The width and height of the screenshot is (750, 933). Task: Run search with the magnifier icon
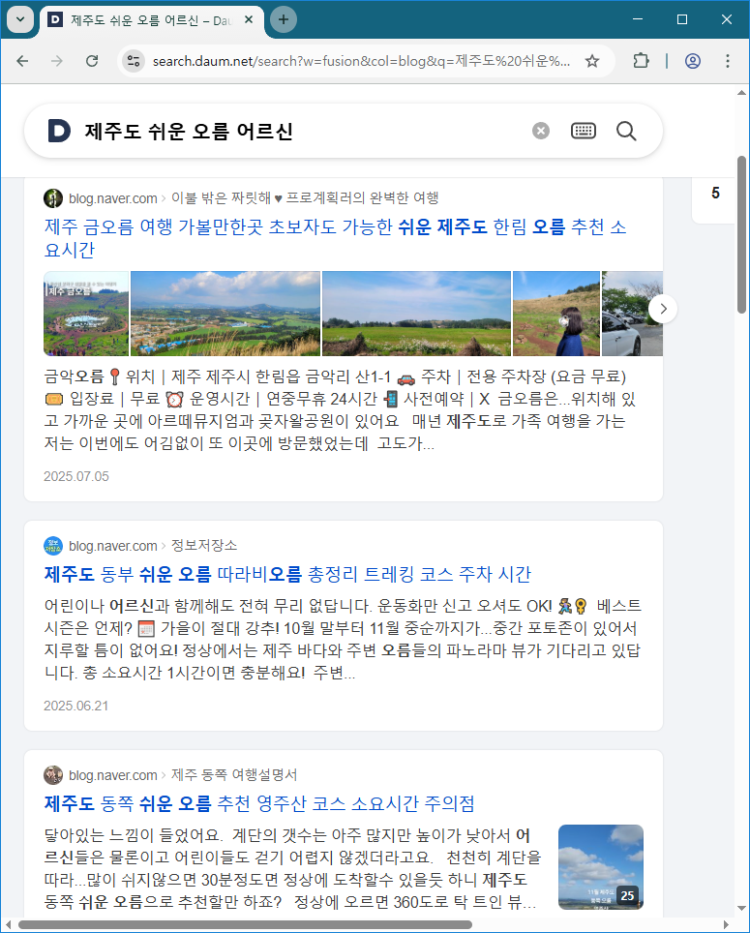(x=626, y=131)
